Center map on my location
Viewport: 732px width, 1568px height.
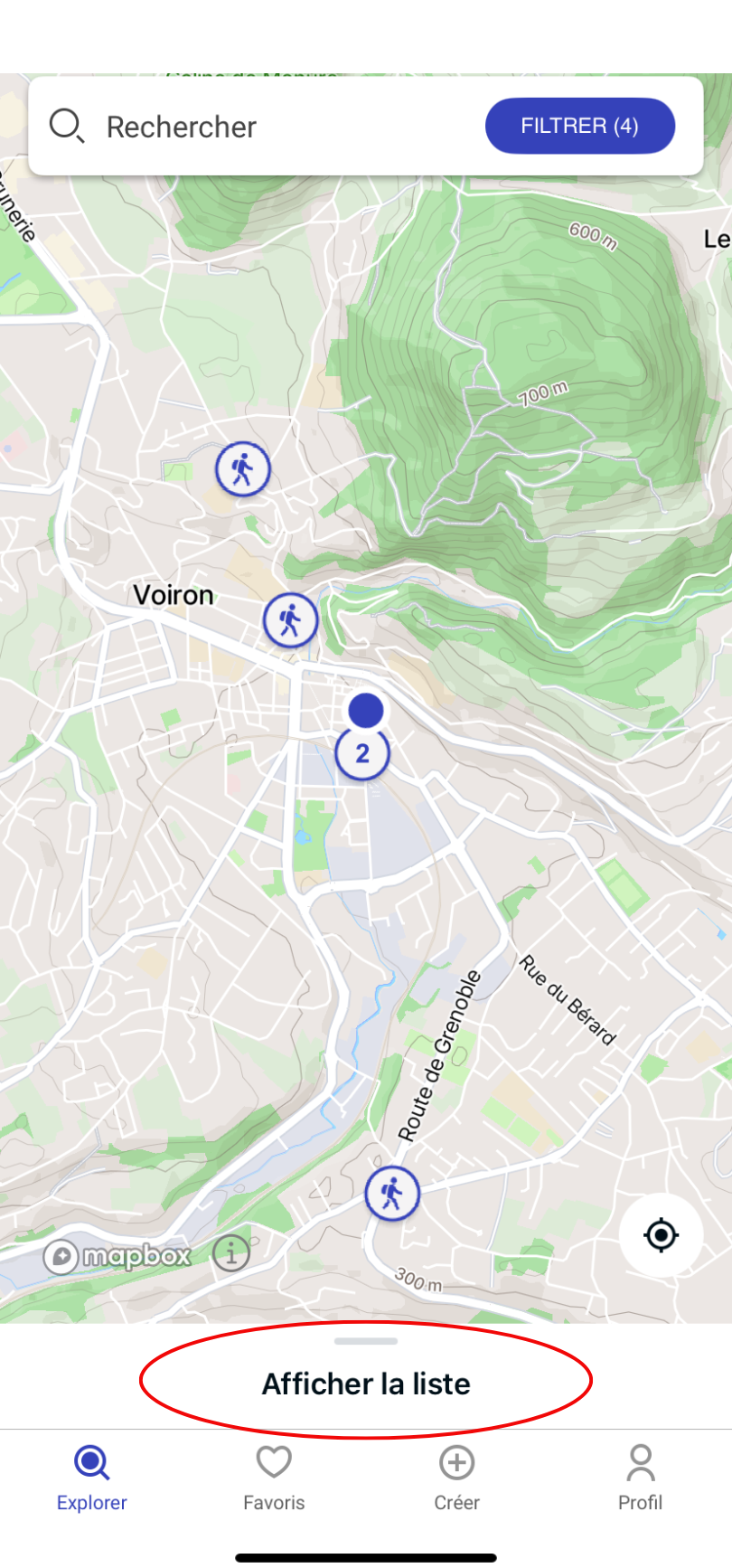click(661, 1234)
